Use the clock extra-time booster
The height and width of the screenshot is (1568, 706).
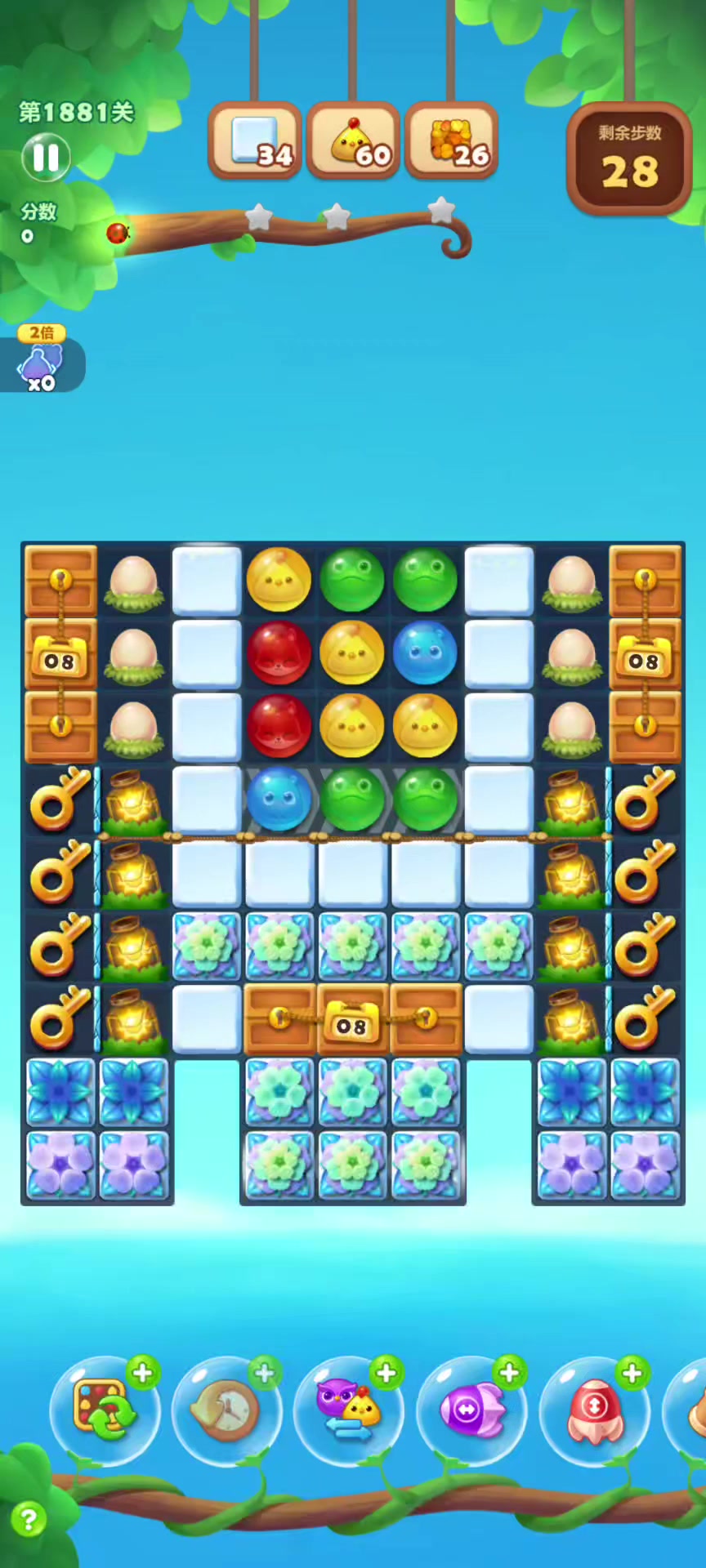(226, 1410)
